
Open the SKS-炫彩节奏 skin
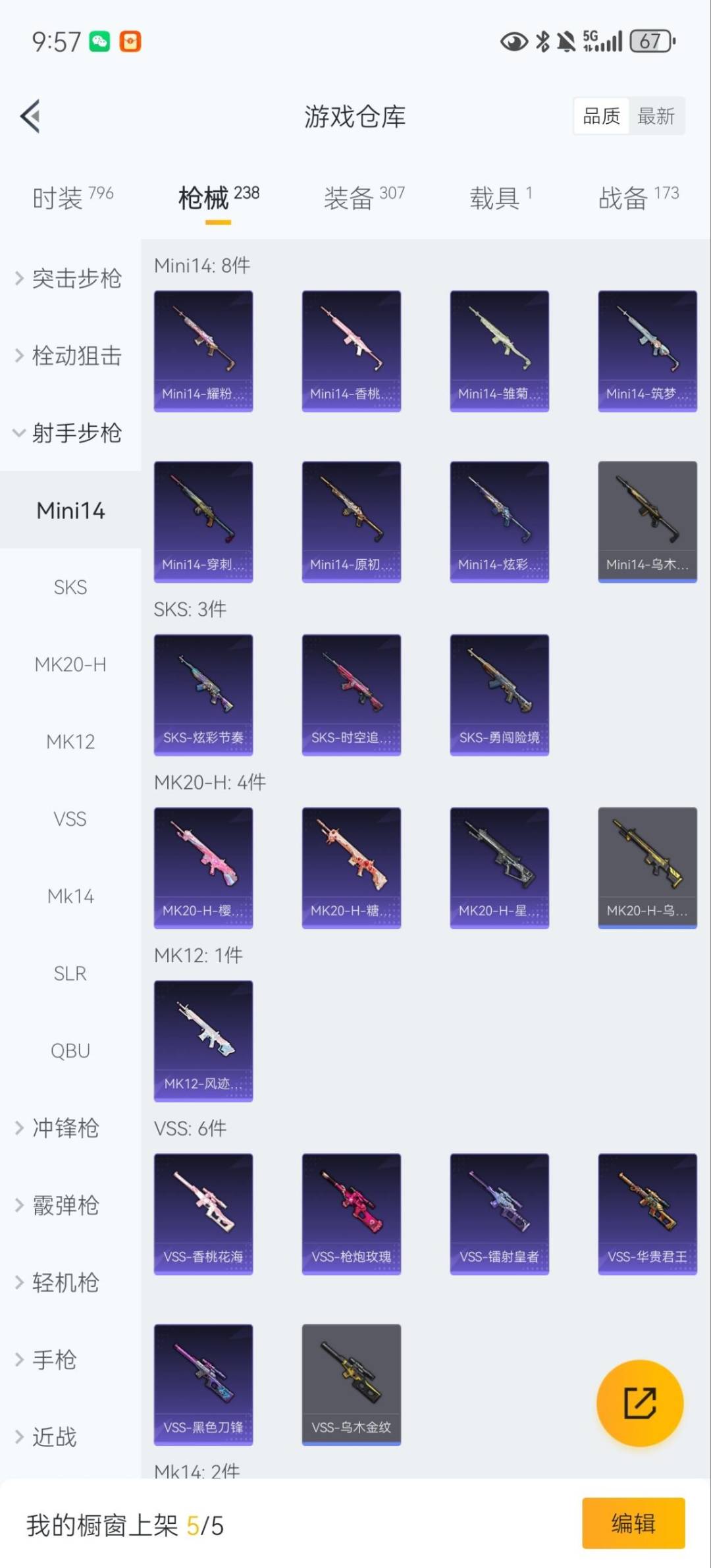[203, 694]
